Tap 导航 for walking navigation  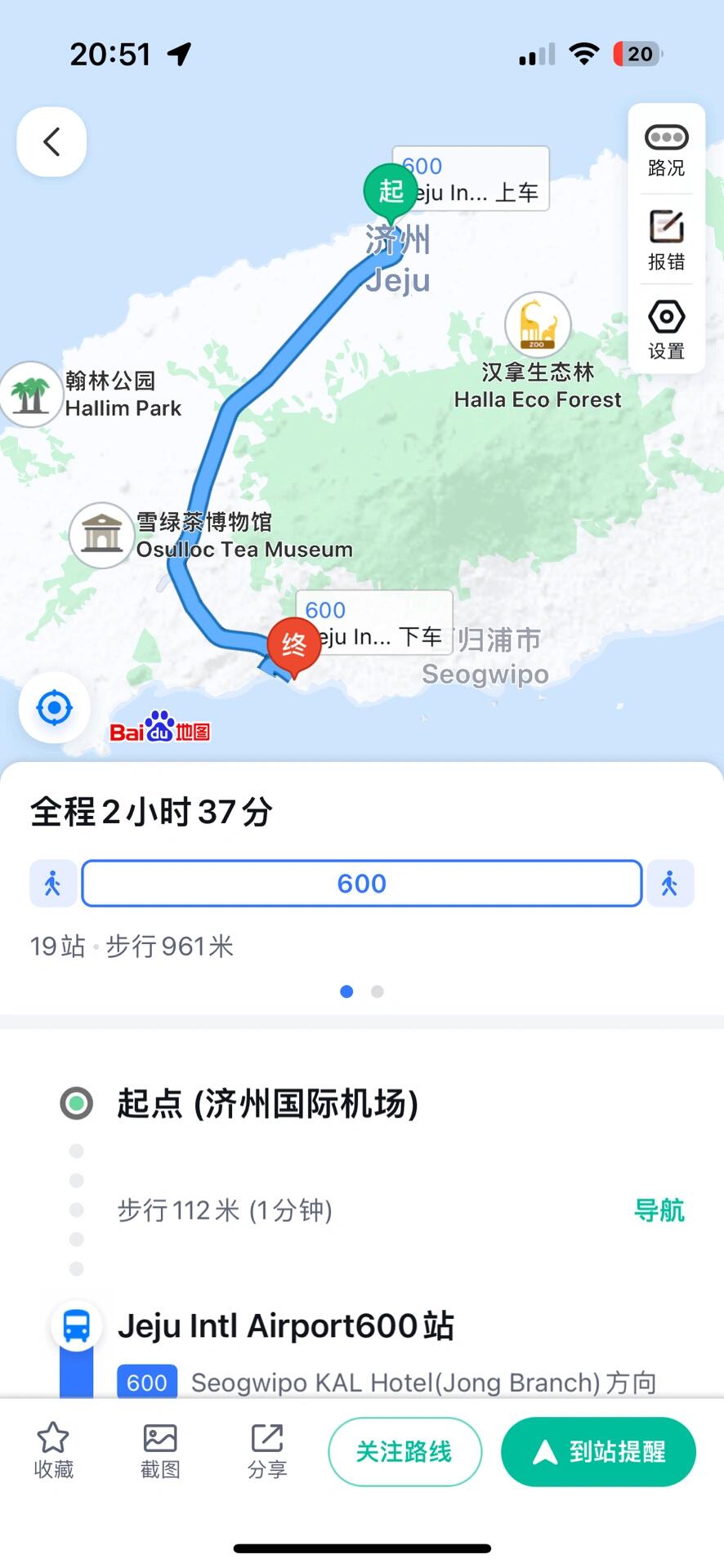[659, 1209]
